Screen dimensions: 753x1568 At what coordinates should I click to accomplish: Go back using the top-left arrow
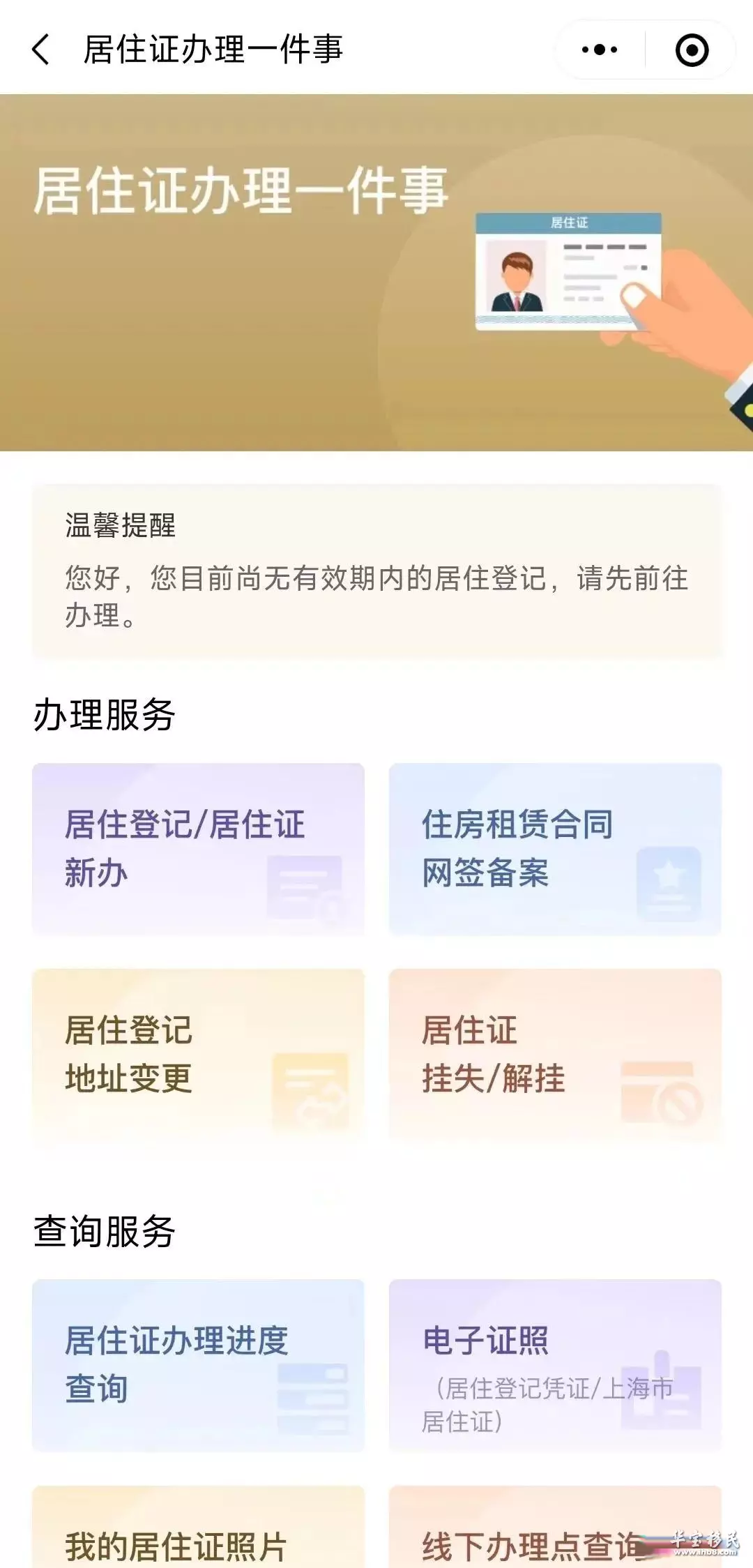(41, 50)
